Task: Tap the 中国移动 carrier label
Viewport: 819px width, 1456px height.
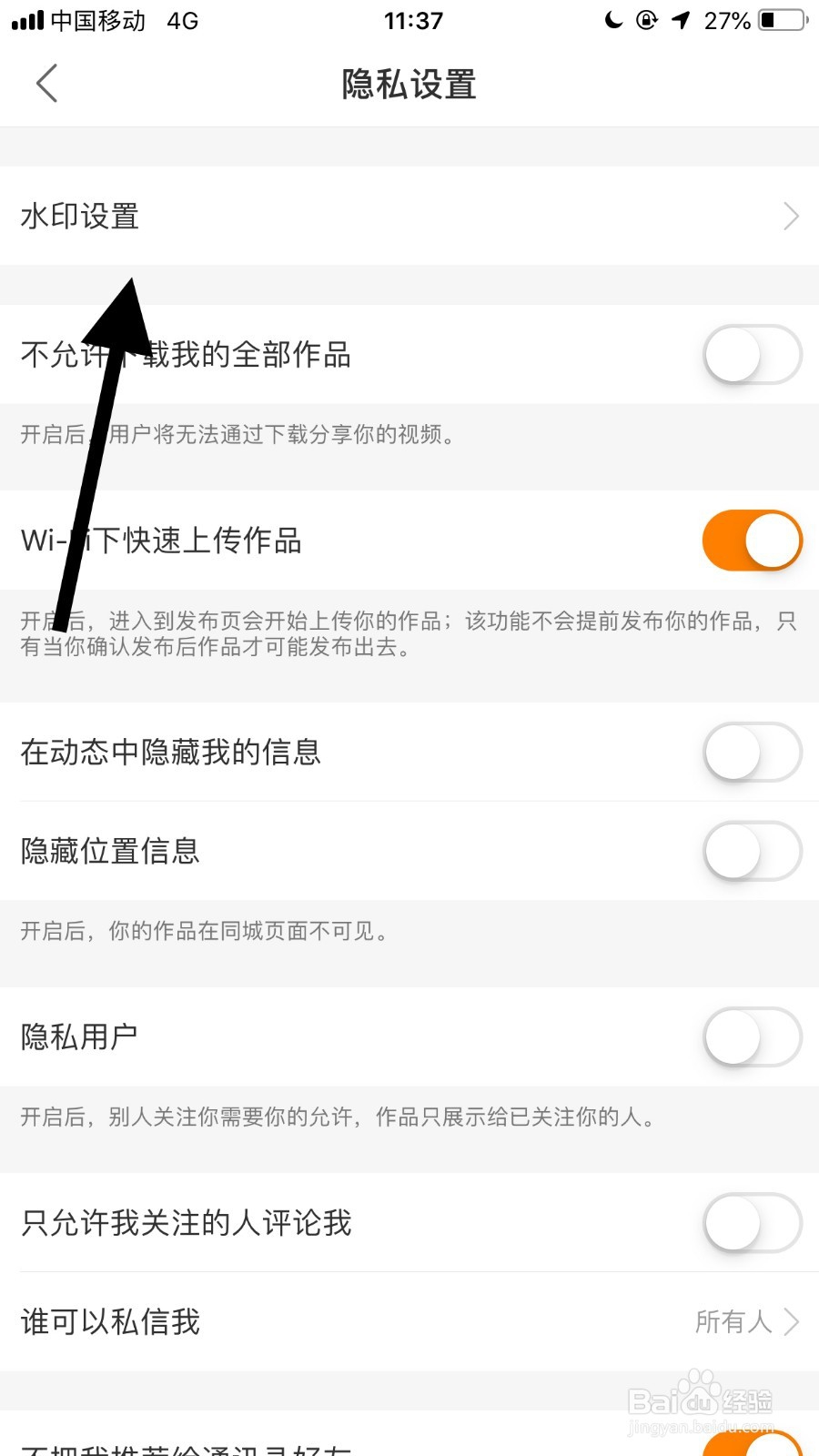Action: [97, 20]
